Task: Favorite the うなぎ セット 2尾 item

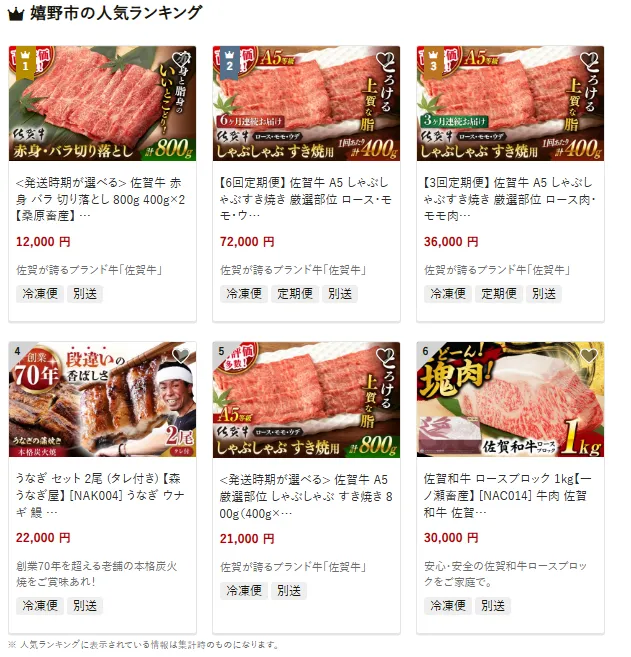Action: pyautogui.click(x=181, y=356)
